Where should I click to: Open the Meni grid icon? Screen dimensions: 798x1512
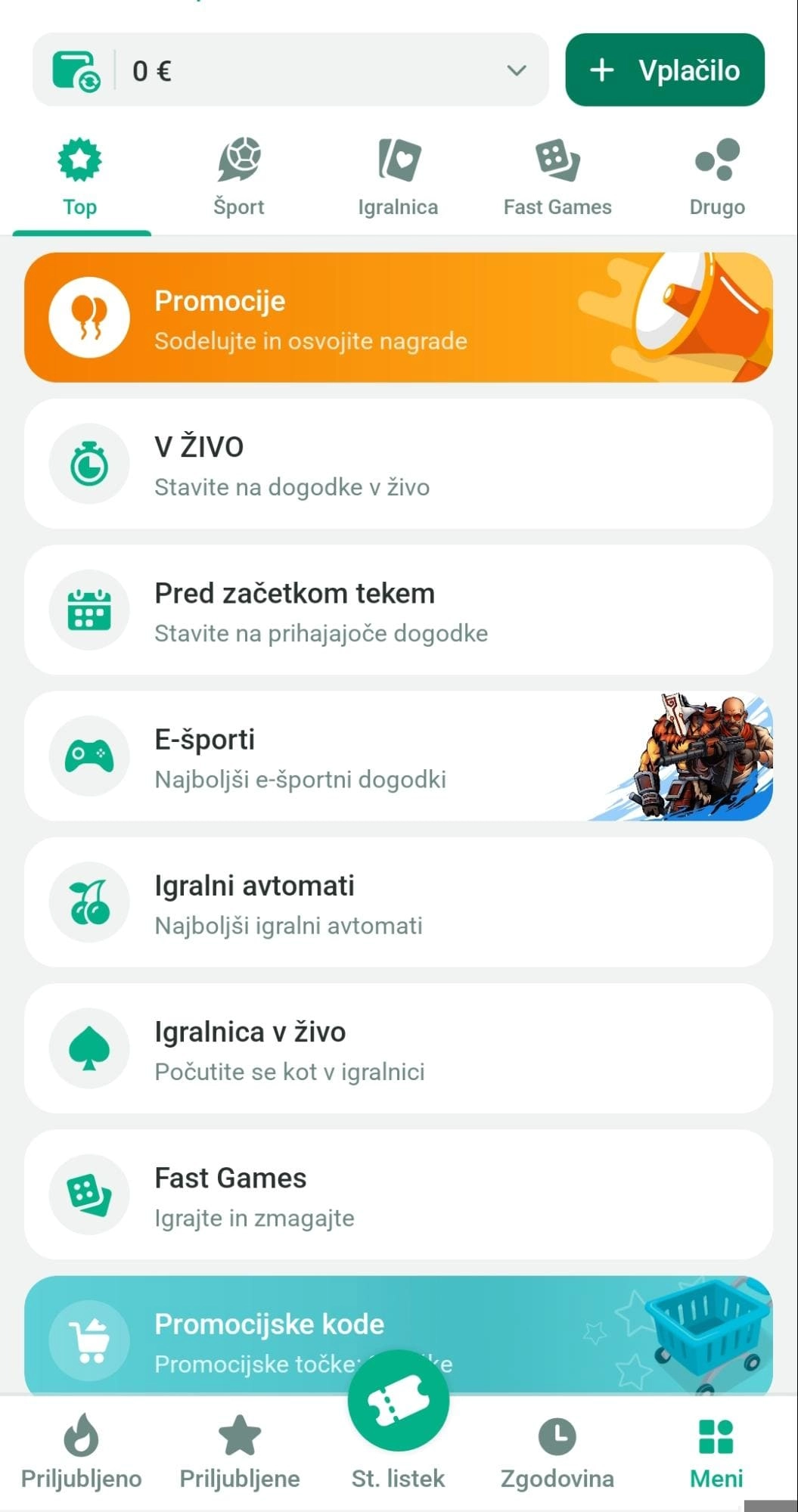click(x=716, y=1435)
